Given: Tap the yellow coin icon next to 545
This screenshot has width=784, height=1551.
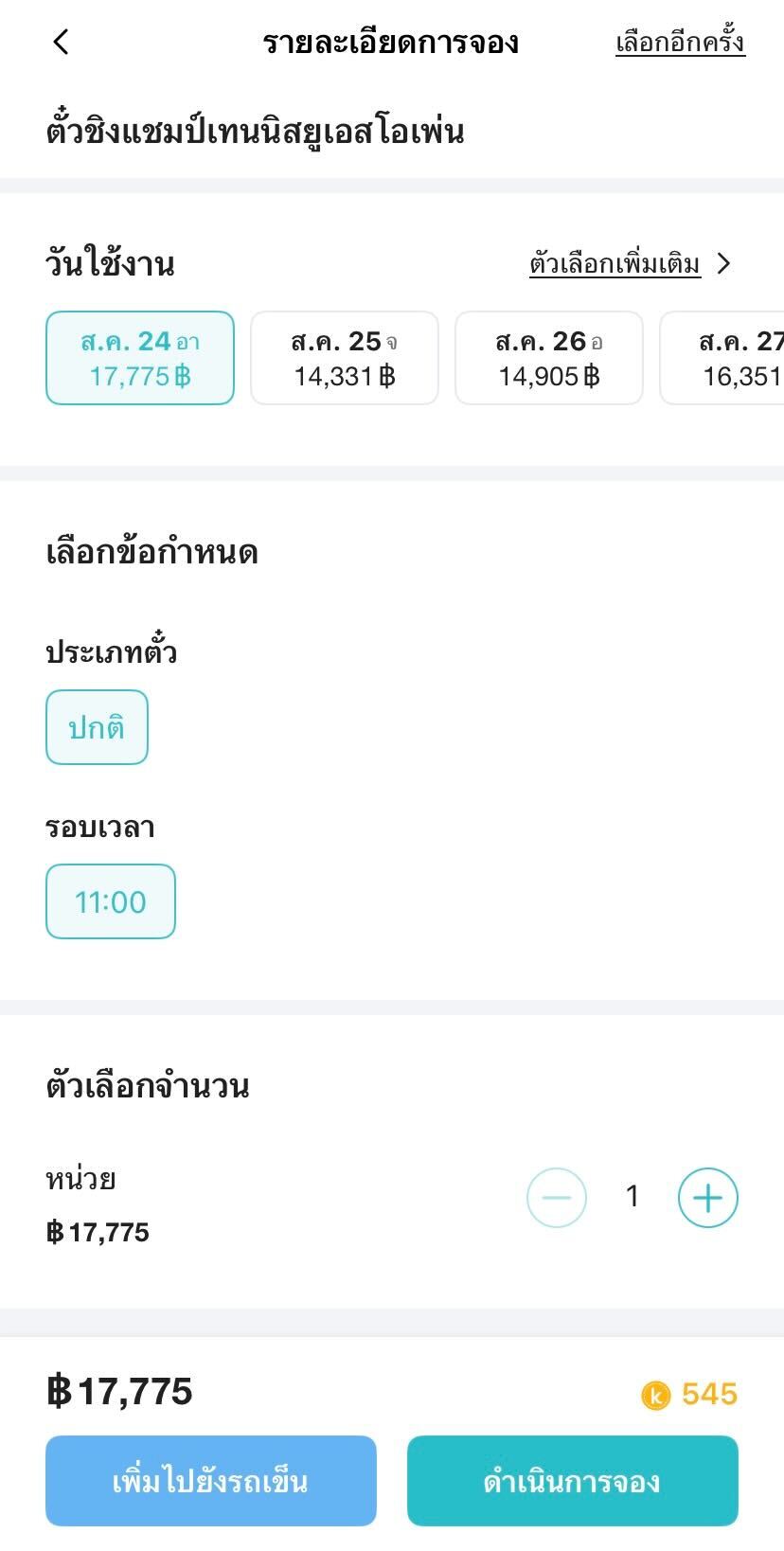Looking at the screenshot, I should (x=656, y=1392).
